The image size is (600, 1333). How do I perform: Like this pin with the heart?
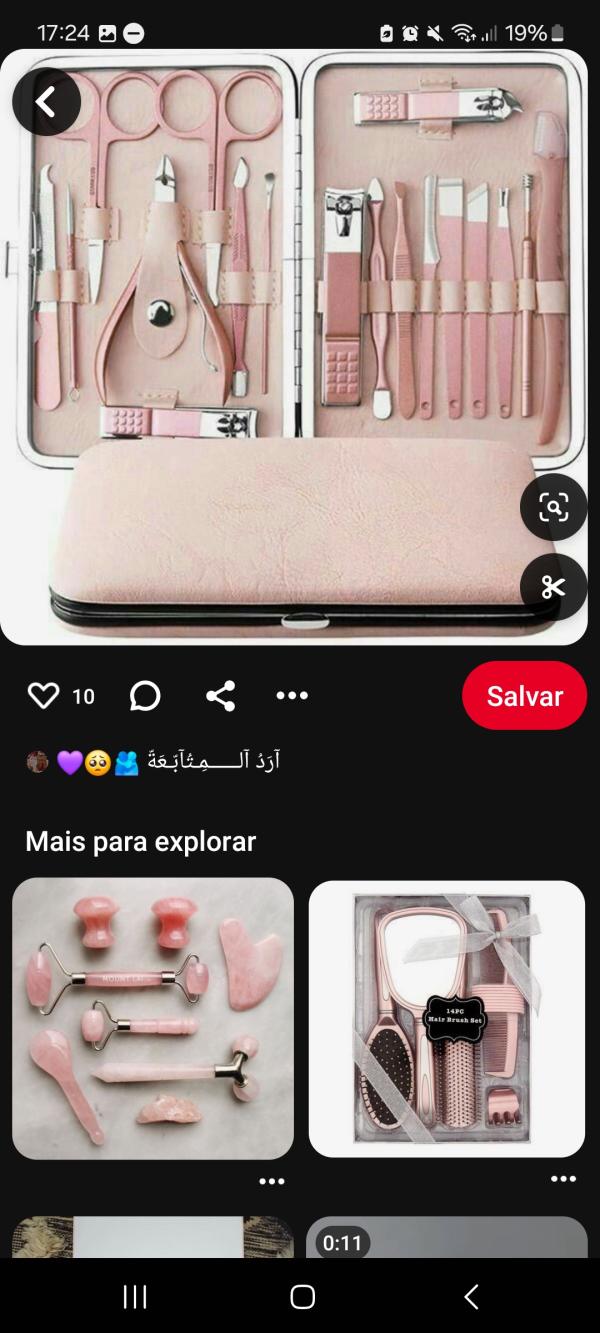[x=43, y=696]
